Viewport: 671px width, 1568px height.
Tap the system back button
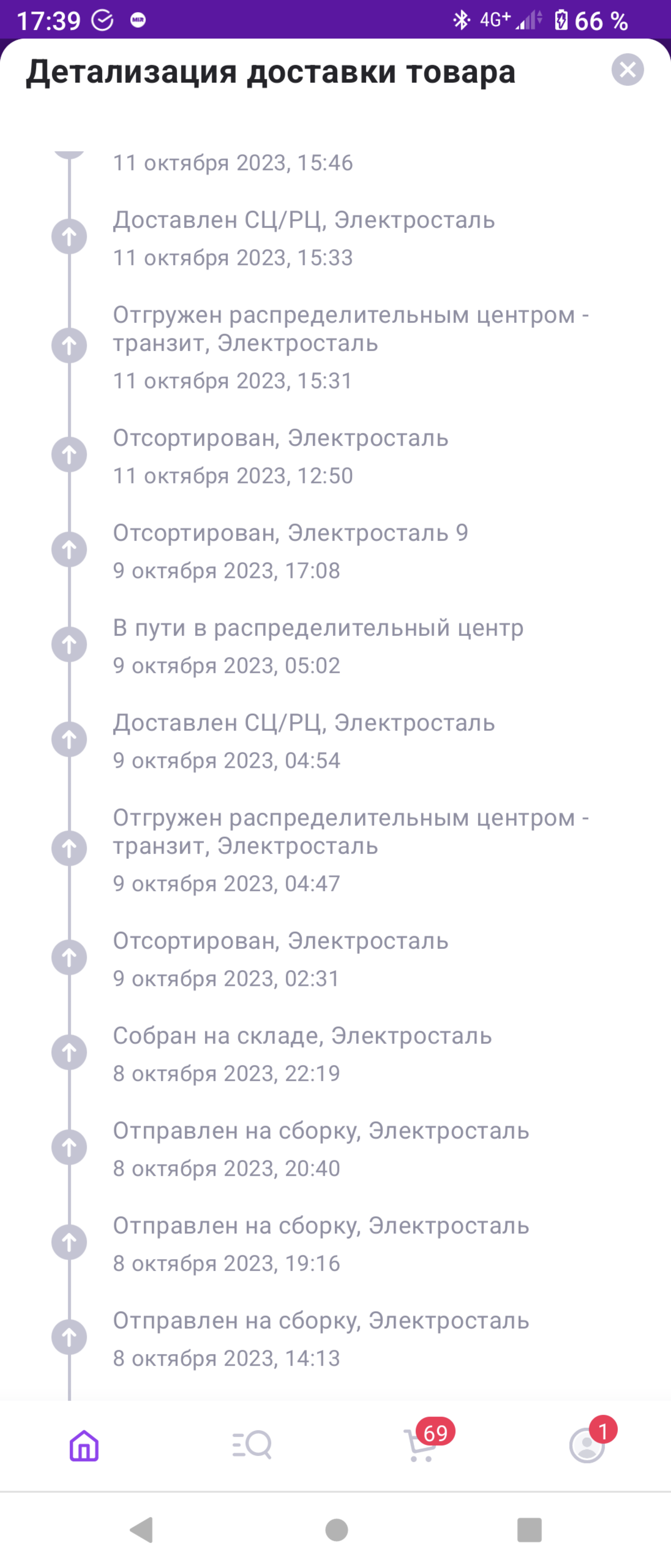tap(142, 1530)
